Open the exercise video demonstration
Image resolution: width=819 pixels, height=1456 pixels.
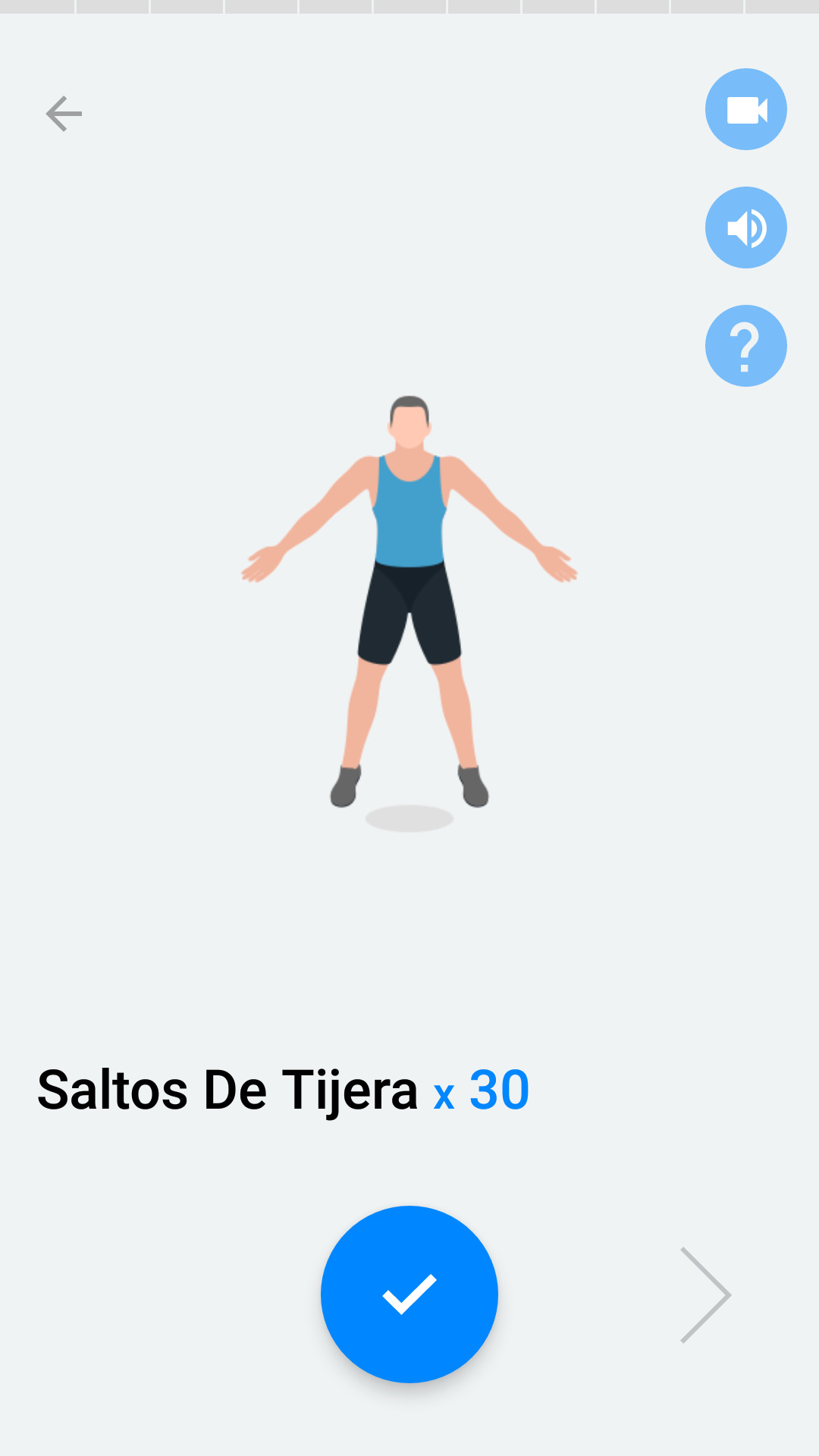tap(746, 110)
